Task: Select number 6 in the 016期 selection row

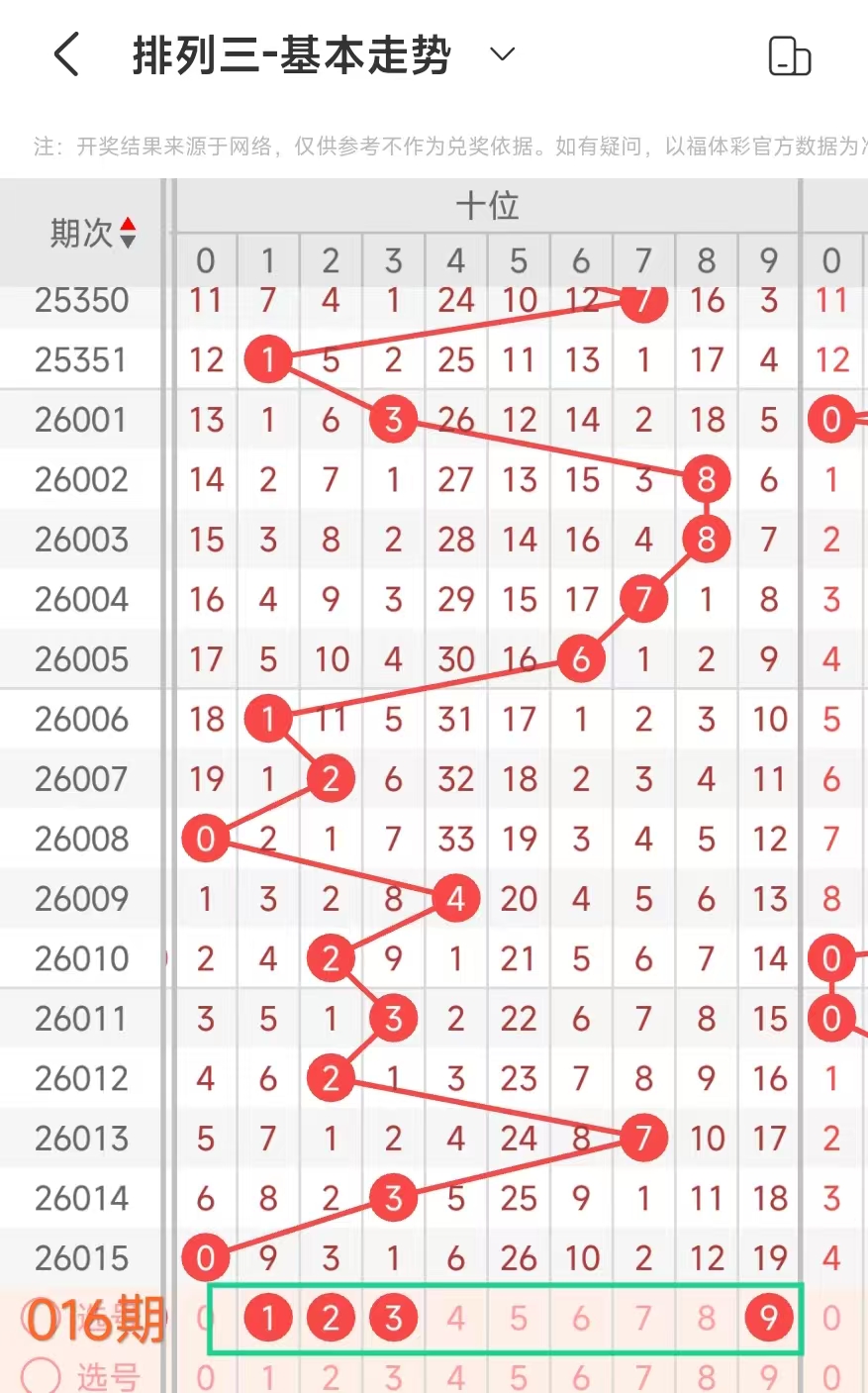Action: (x=581, y=1318)
